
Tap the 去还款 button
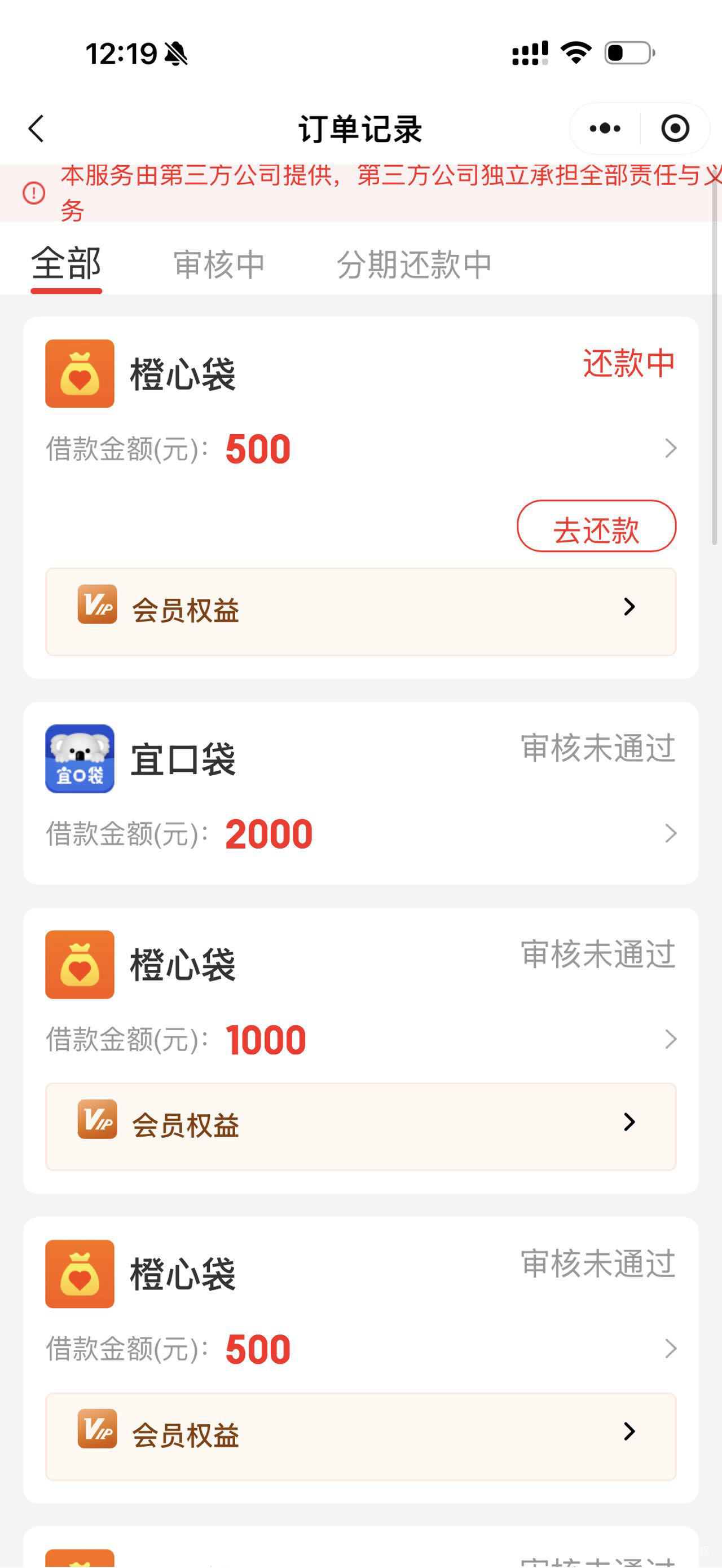[x=596, y=527]
